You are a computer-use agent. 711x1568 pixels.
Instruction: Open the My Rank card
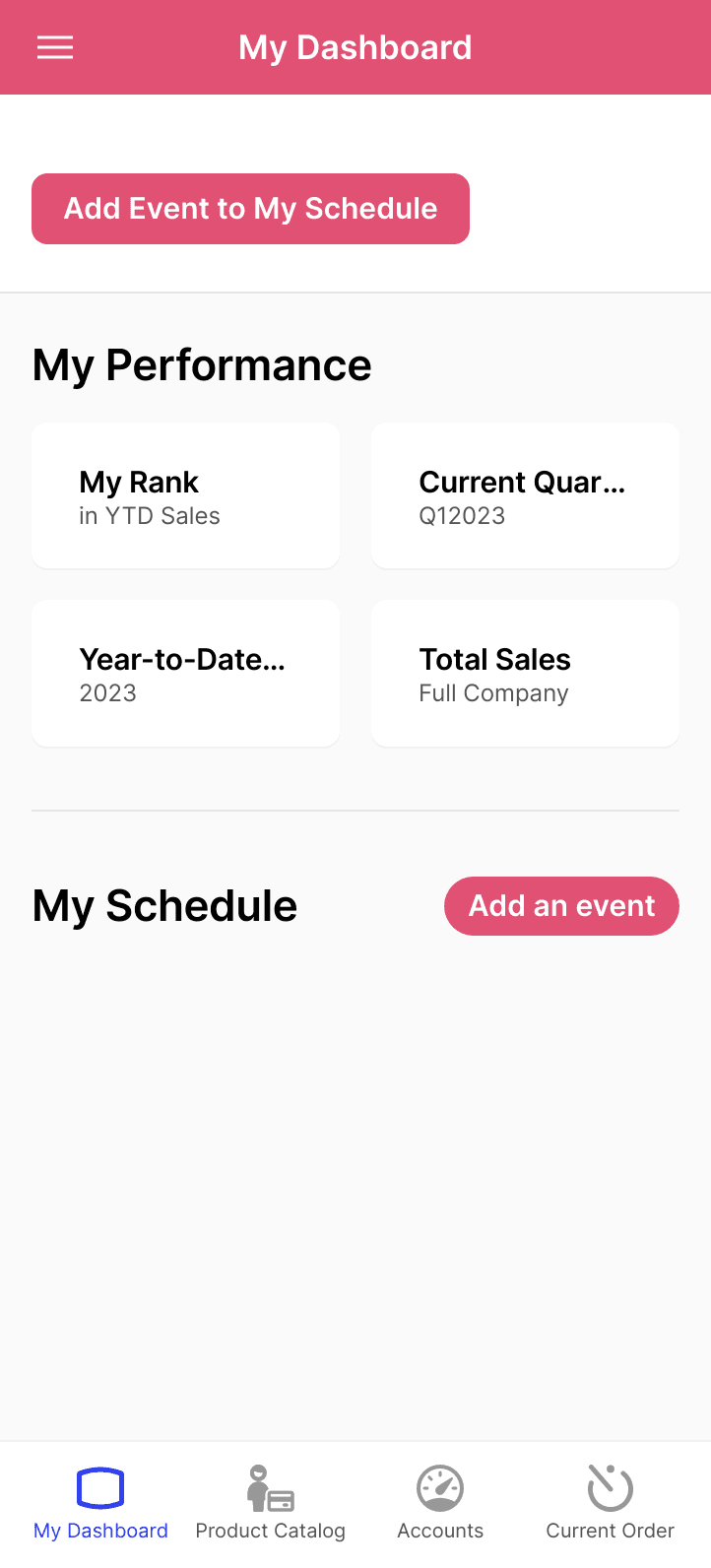pos(186,496)
